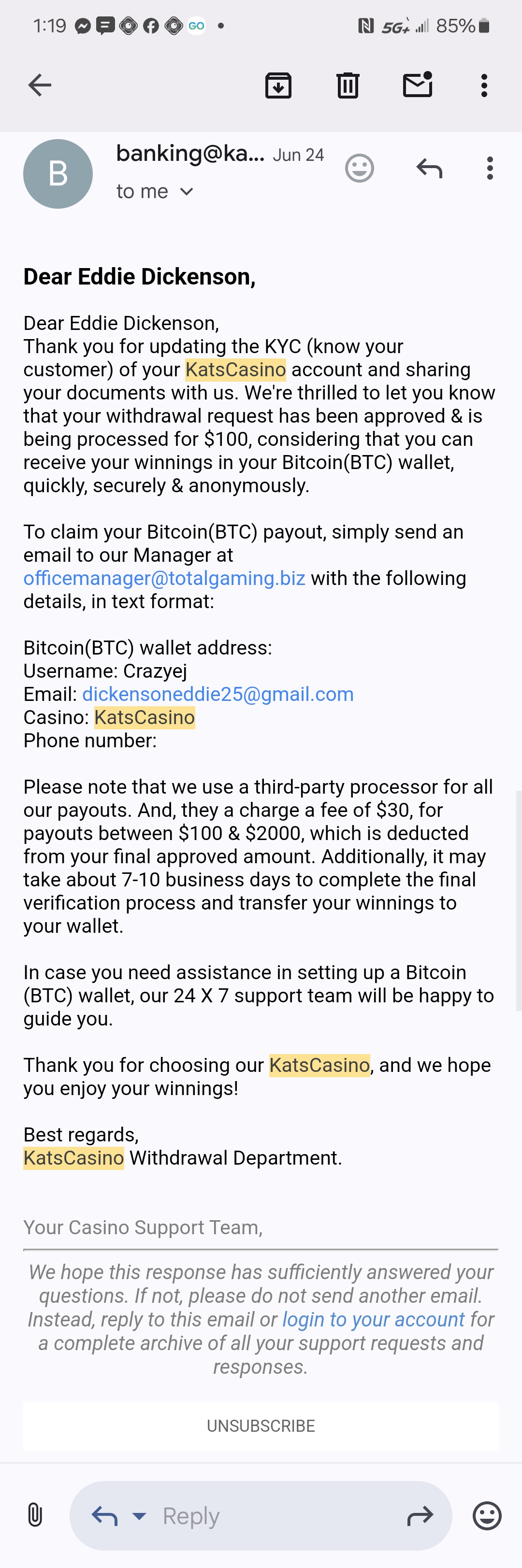
Task: Open sender avatar B profile
Action: pos(58,174)
